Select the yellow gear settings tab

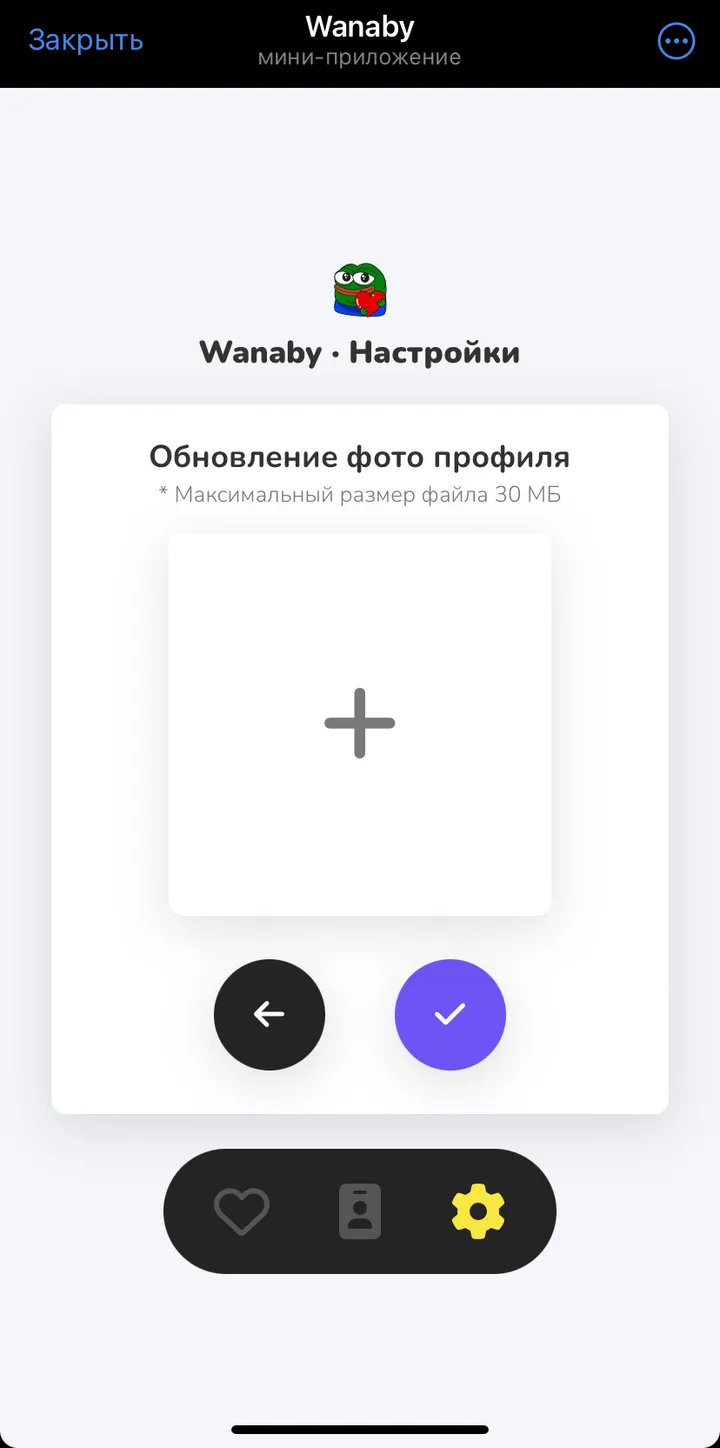click(x=478, y=1211)
